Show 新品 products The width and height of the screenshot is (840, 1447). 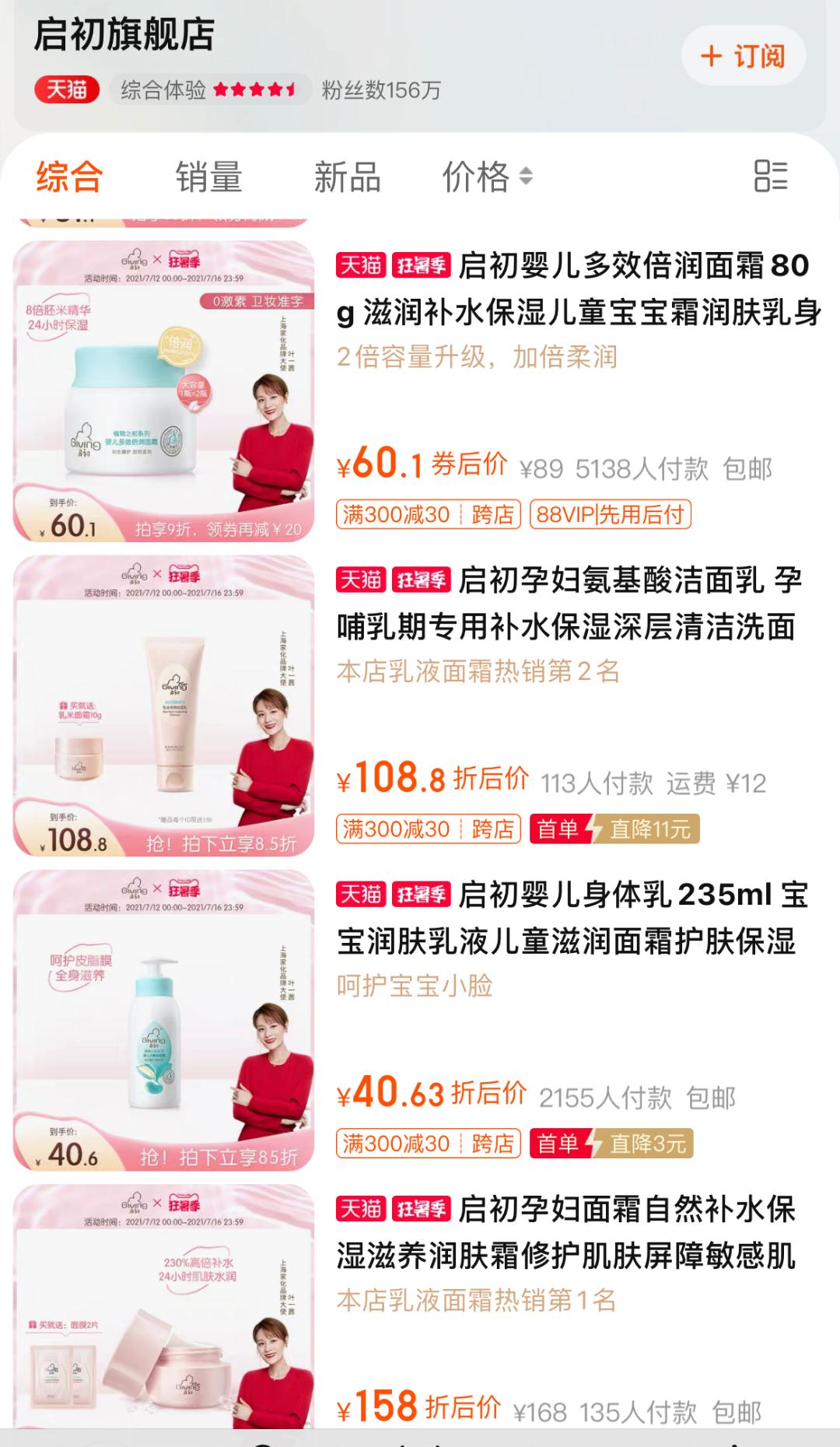(347, 177)
